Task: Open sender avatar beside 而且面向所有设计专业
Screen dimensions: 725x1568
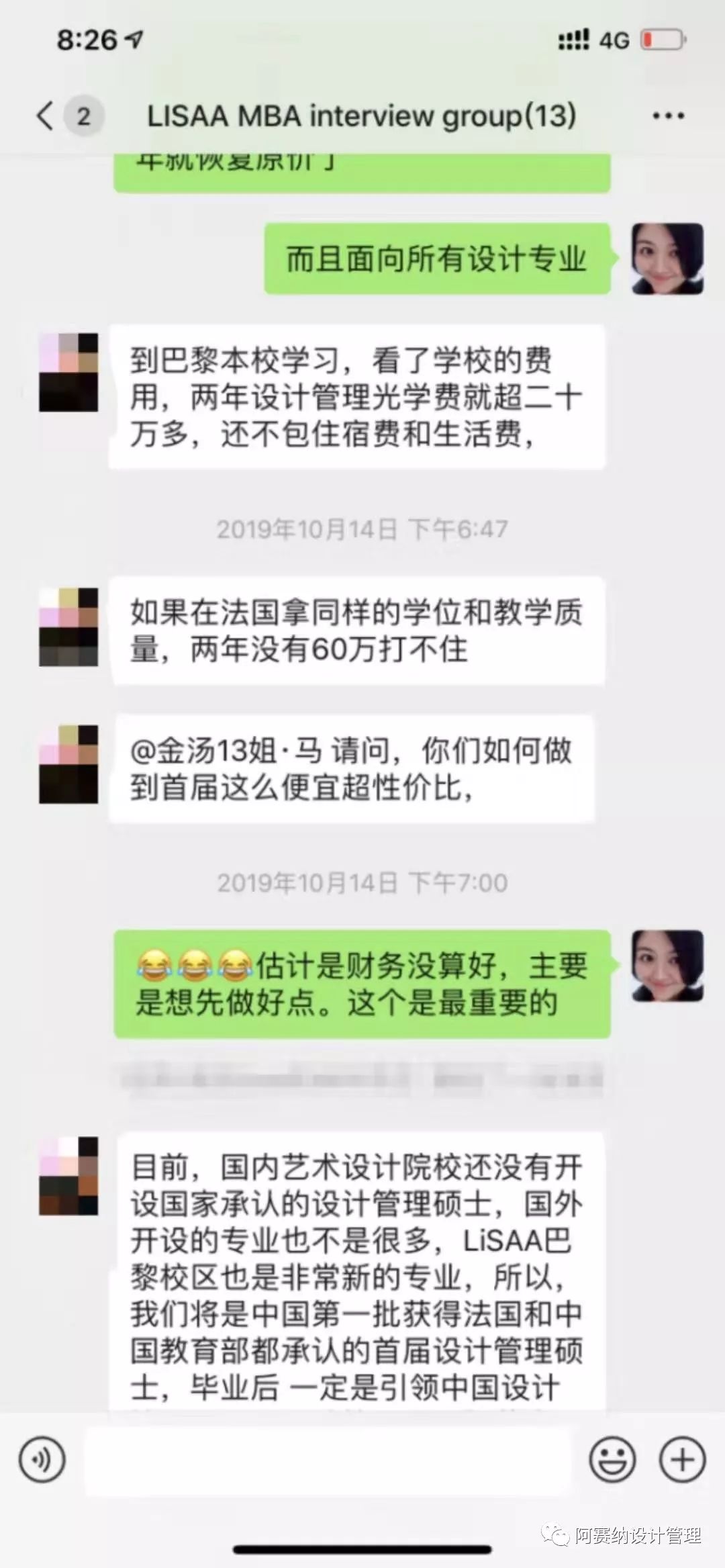Action: pos(667,259)
